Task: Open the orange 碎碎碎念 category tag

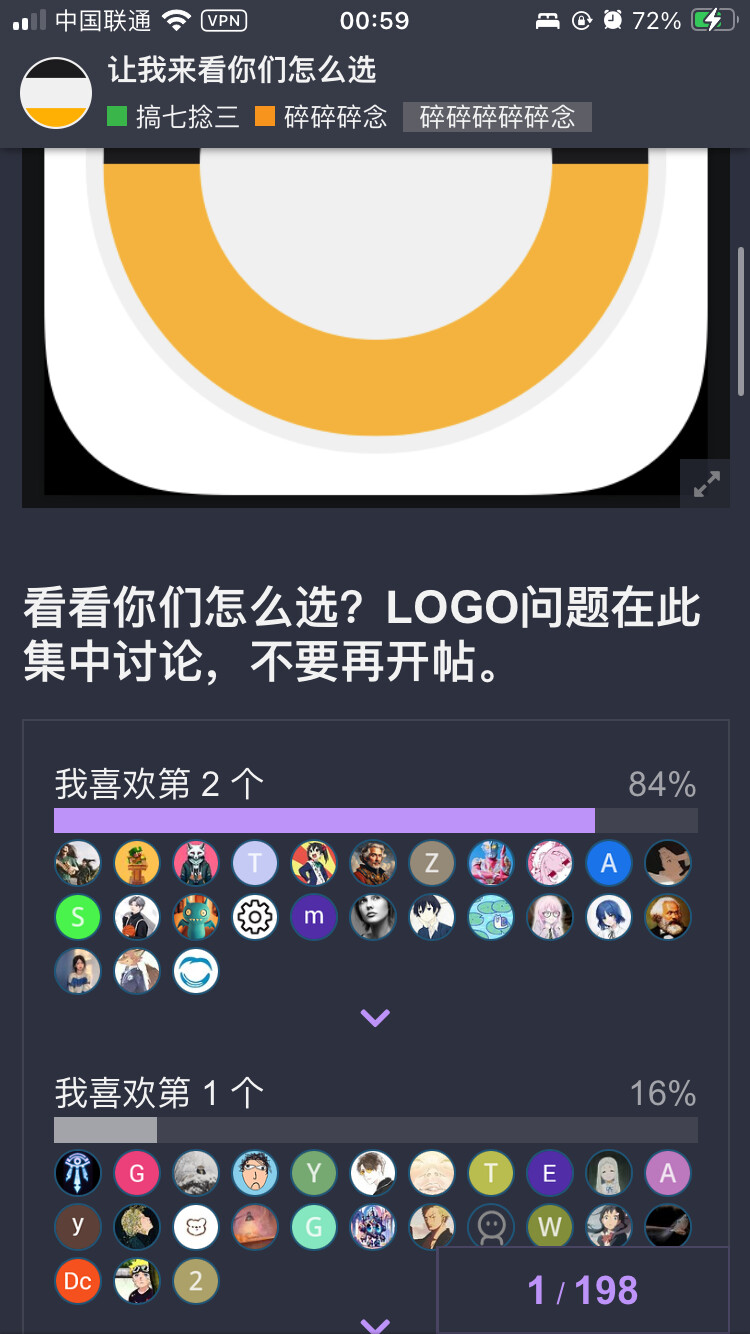Action: pyautogui.click(x=321, y=117)
